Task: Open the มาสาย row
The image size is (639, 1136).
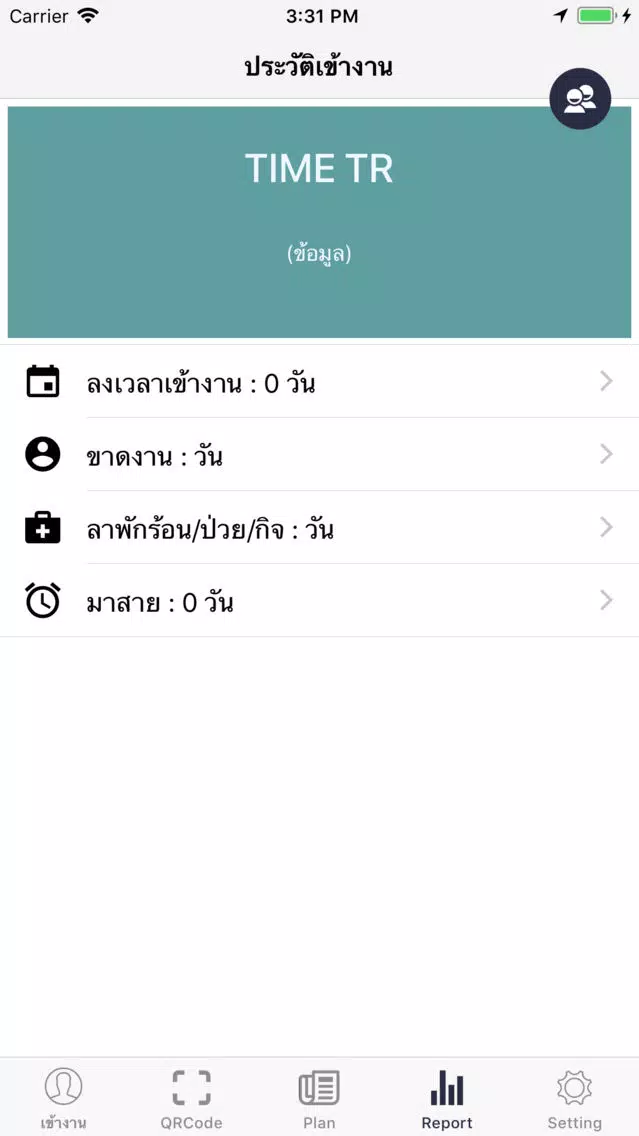Action: 320,601
